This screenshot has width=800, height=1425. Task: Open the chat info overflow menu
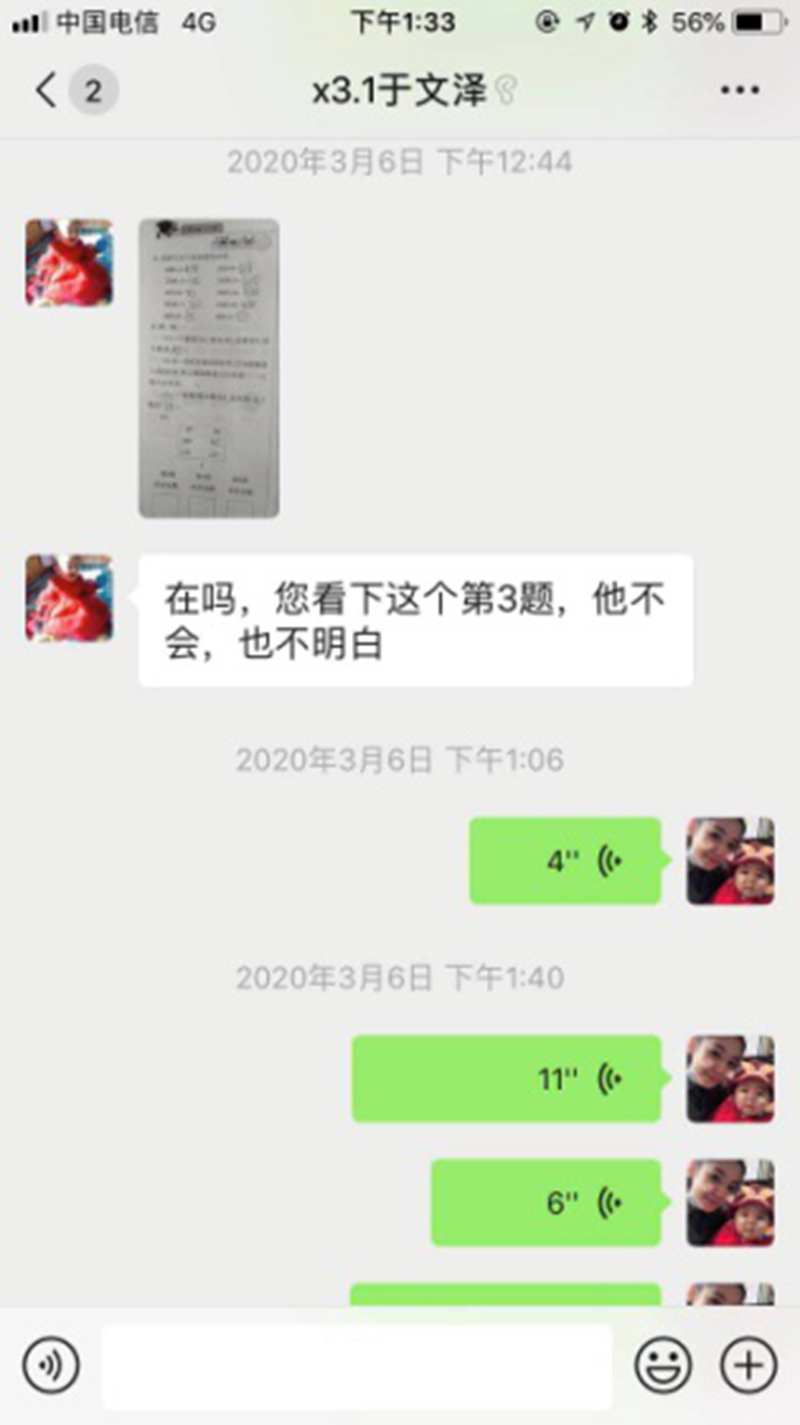[x=740, y=91]
